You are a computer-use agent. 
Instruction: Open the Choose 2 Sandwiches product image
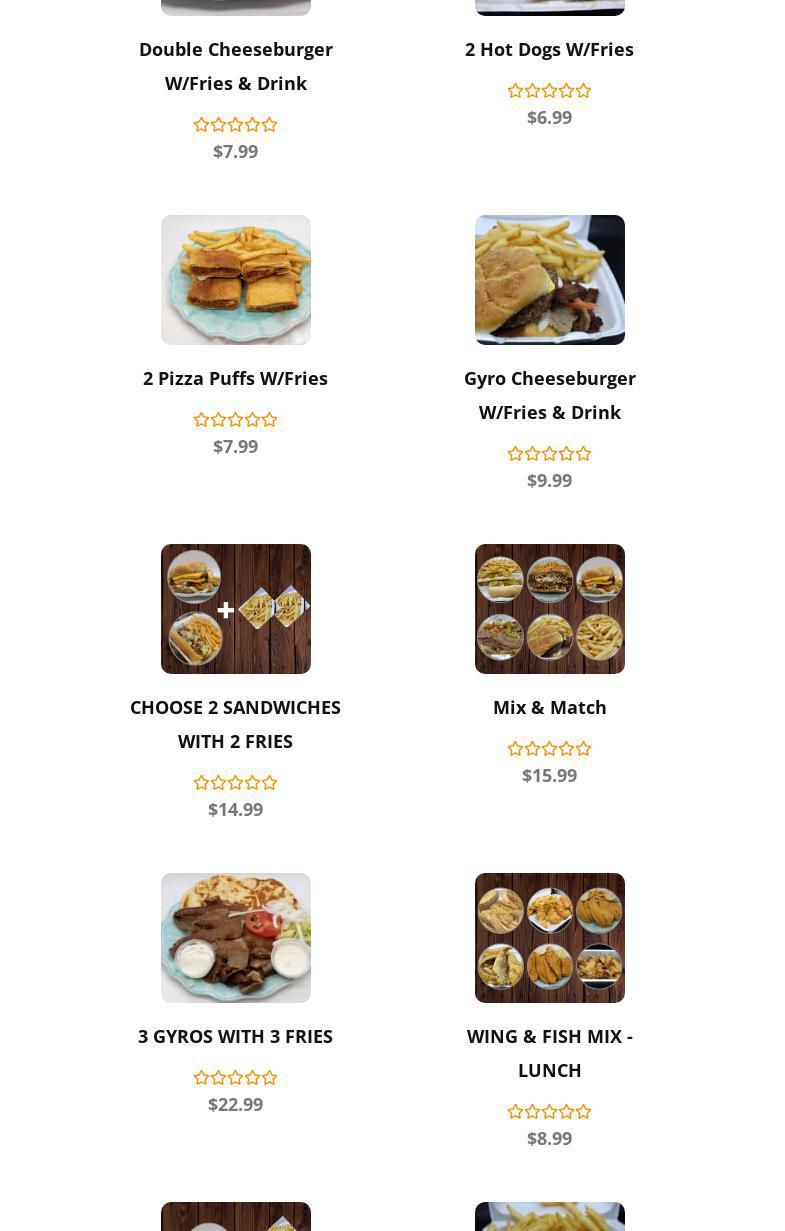pos(235,609)
